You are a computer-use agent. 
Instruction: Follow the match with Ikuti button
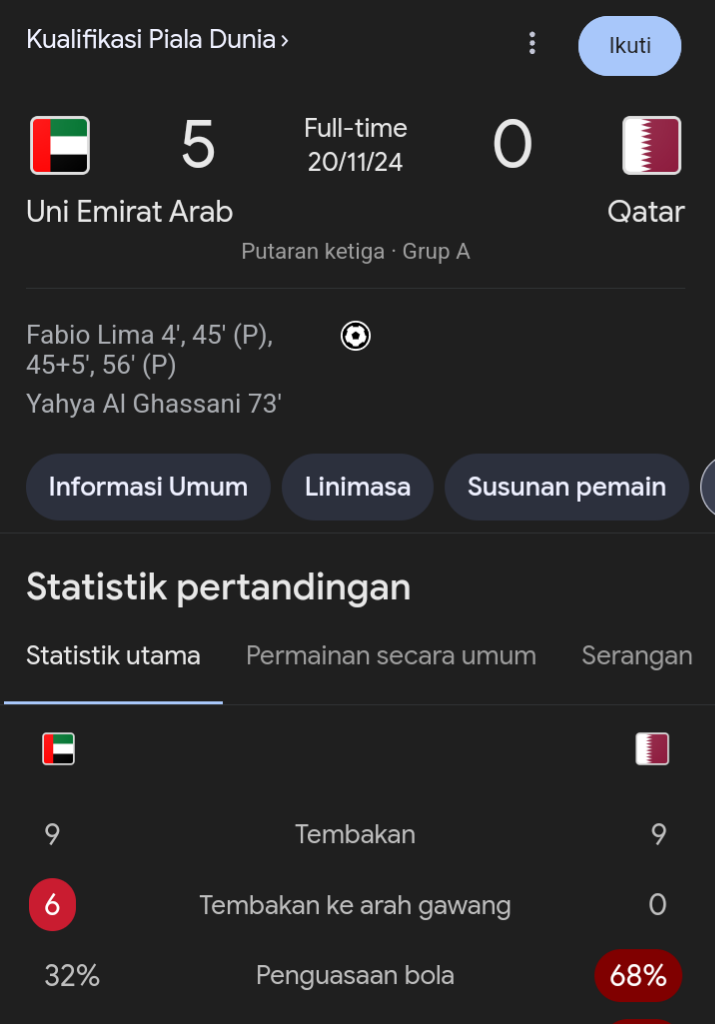point(630,46)
